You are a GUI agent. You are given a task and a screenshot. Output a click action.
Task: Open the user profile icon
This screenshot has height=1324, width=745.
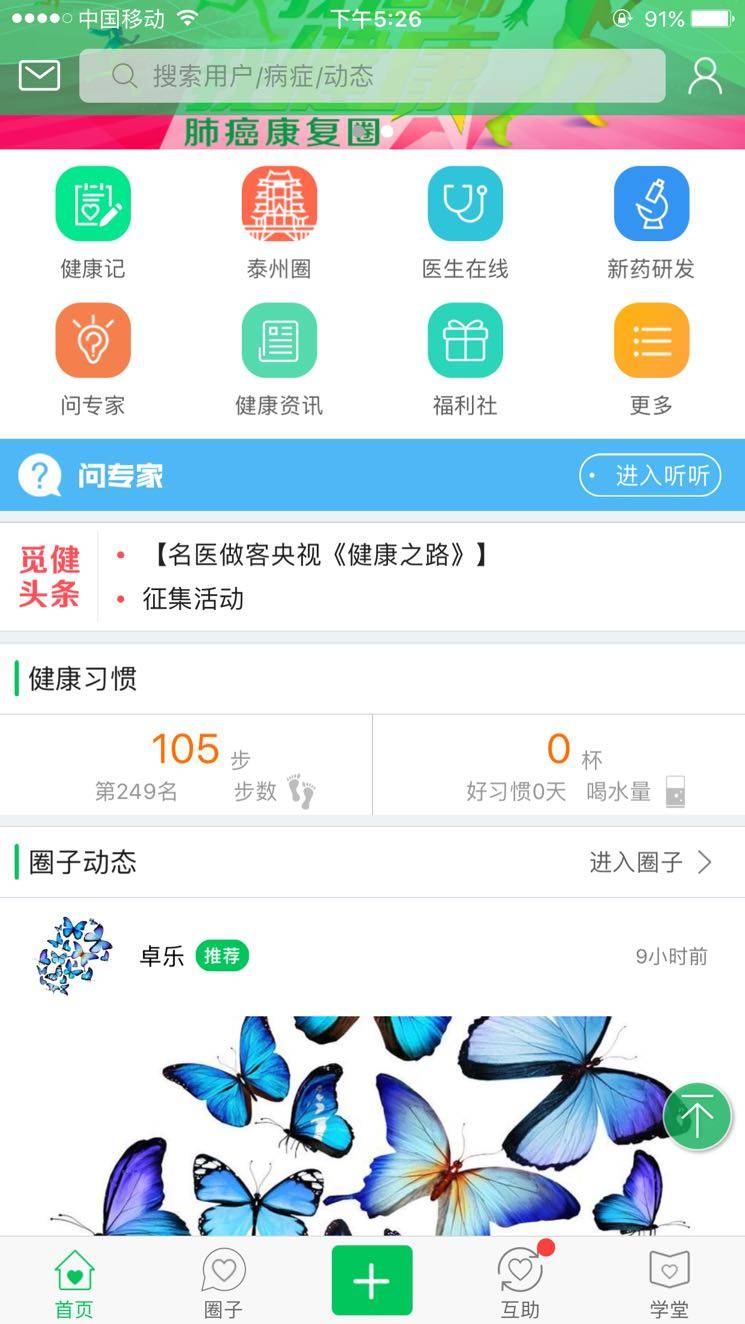coord(705,76)
